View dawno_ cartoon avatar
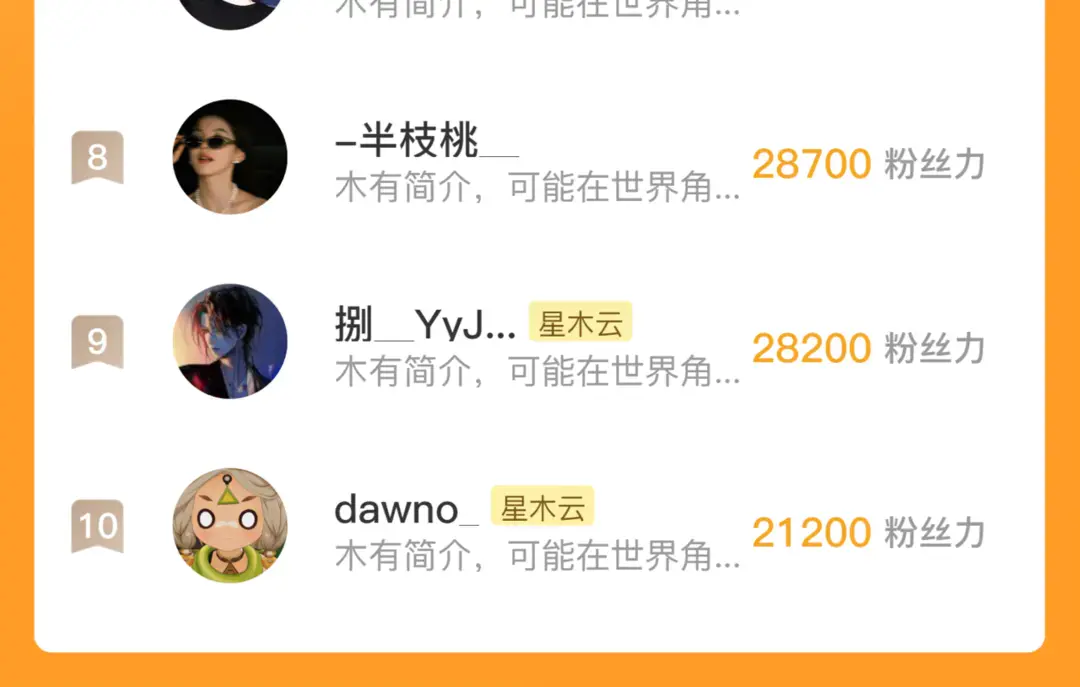This screenshot has height=687, width=1080. [230, 525]
